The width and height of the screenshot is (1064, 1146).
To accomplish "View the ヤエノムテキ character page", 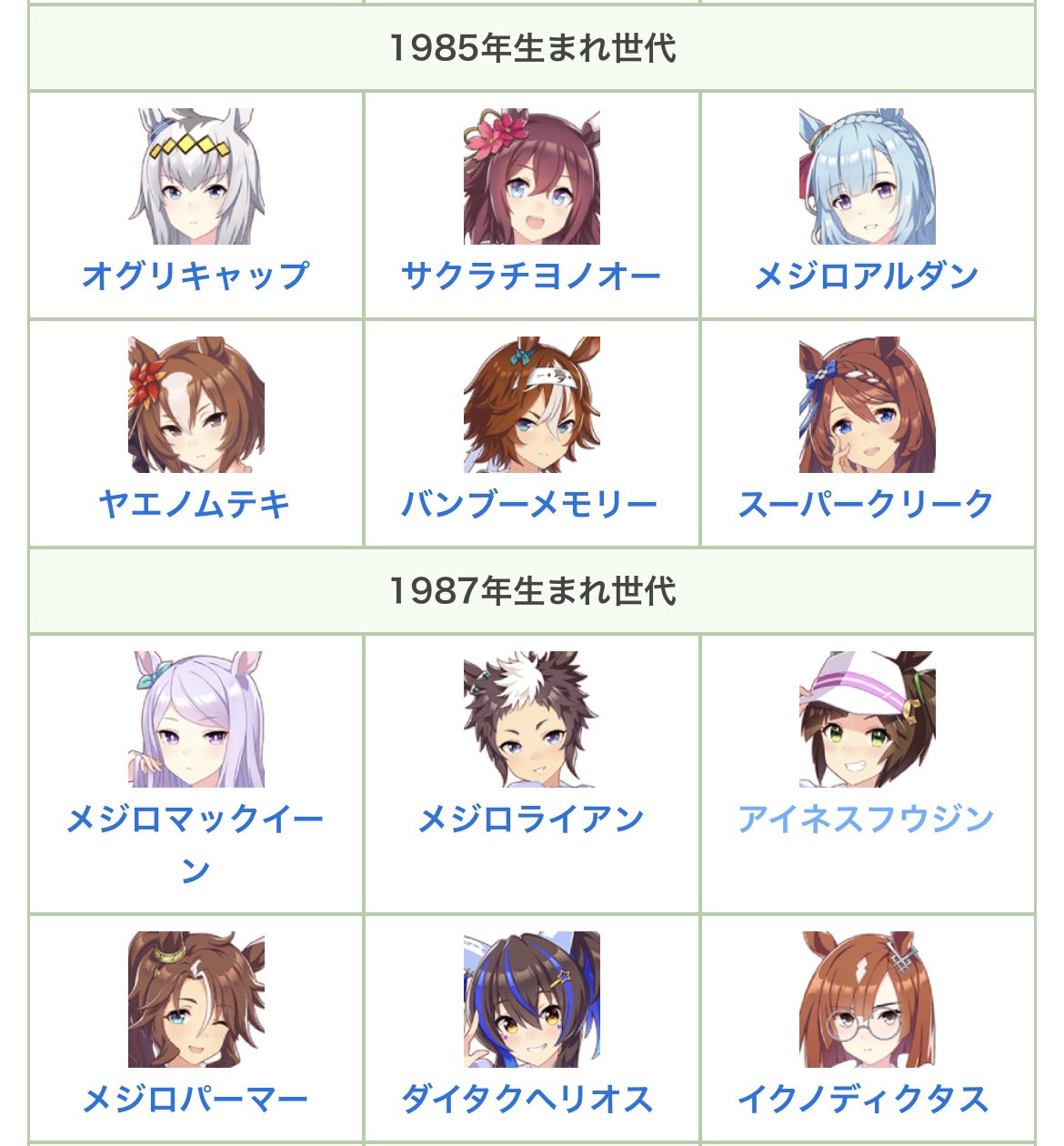I will (x=196, y=503).
